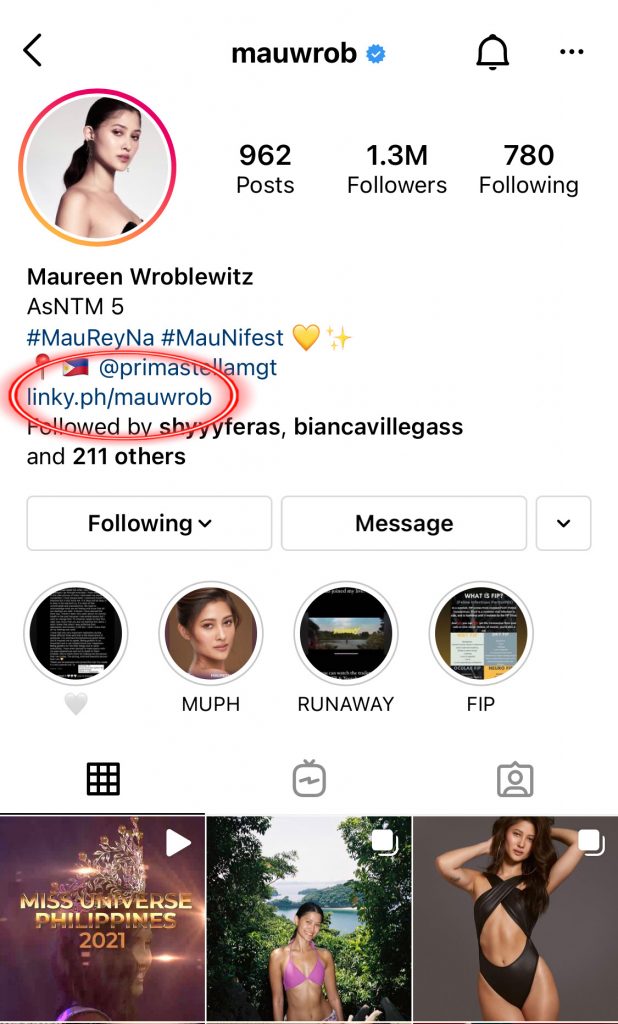
Task: Visit the @primastellamgt profile
Action: 187,367
